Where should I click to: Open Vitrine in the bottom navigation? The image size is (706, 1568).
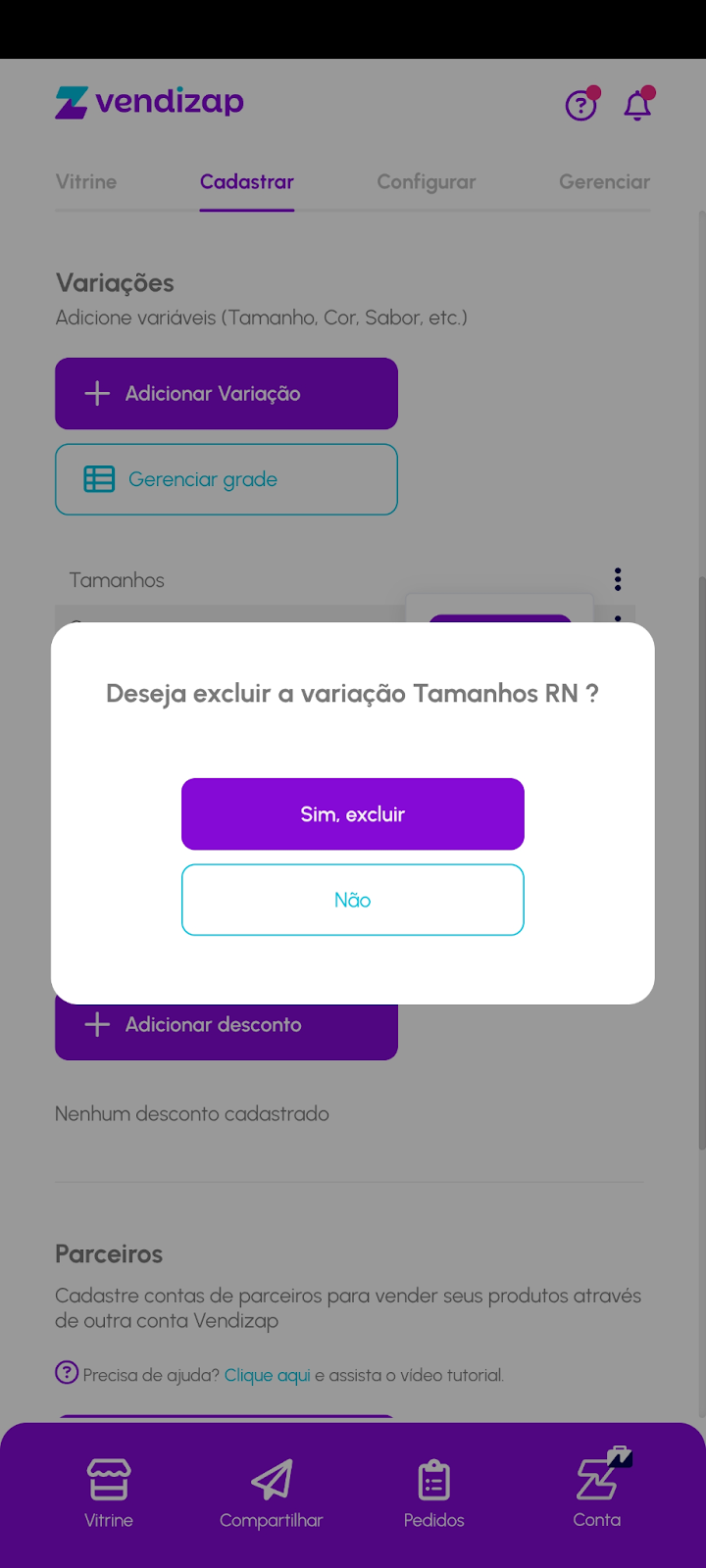[109, 1494]
